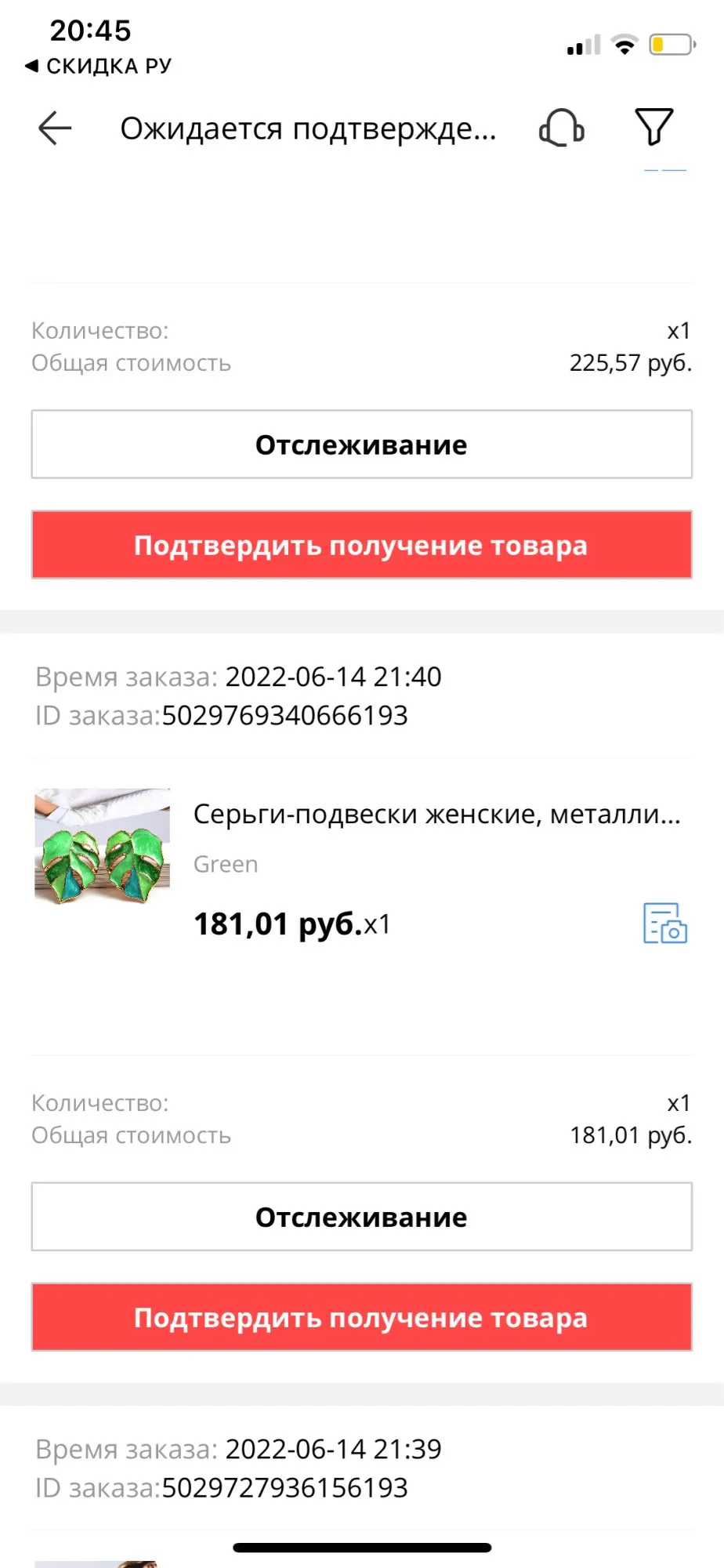
Task: Confirm receipt of the 181,01 руб. earrings
Action: tap(361, 1318)
